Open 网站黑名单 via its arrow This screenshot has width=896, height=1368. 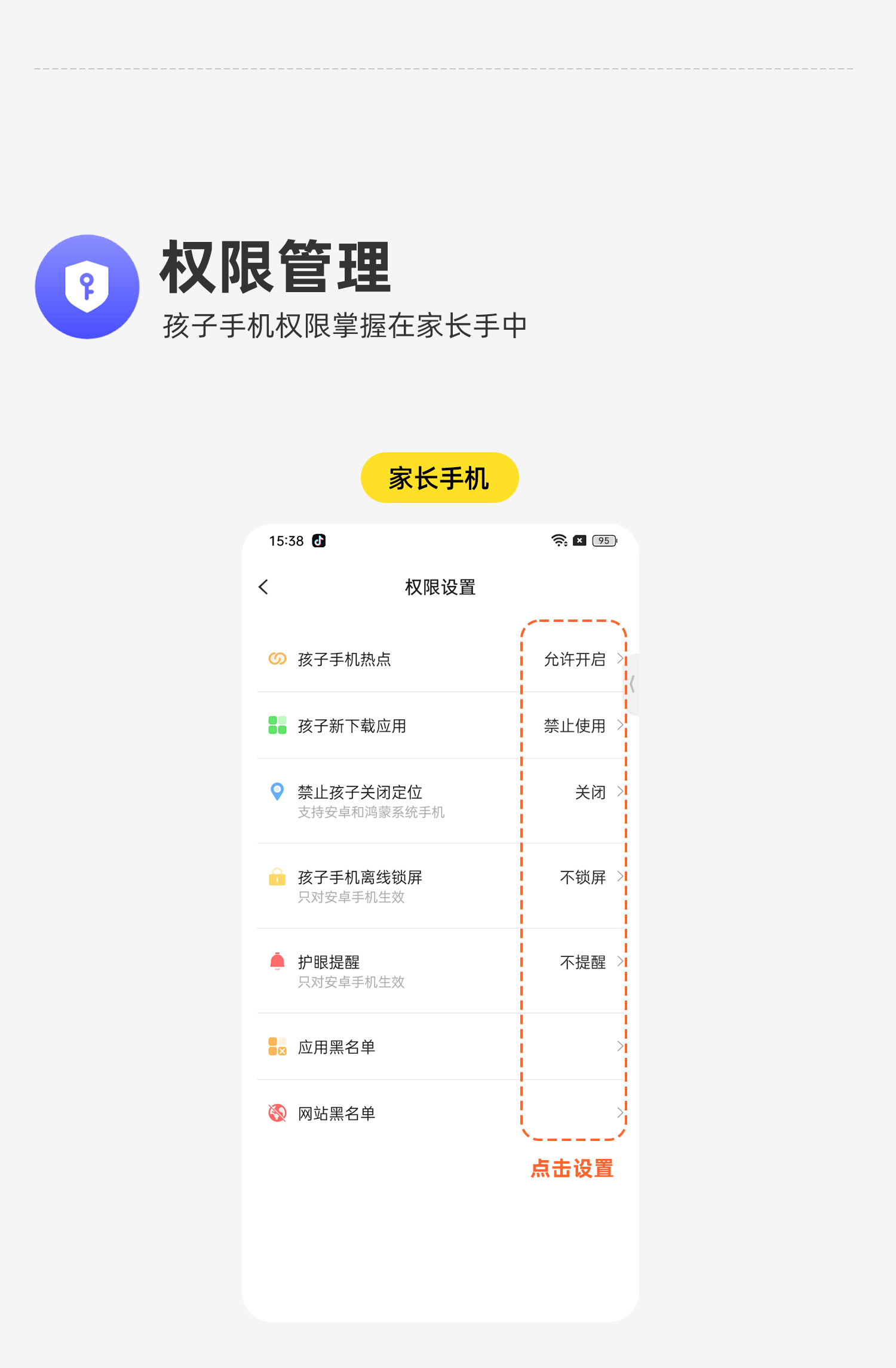tap(619, 1112)
